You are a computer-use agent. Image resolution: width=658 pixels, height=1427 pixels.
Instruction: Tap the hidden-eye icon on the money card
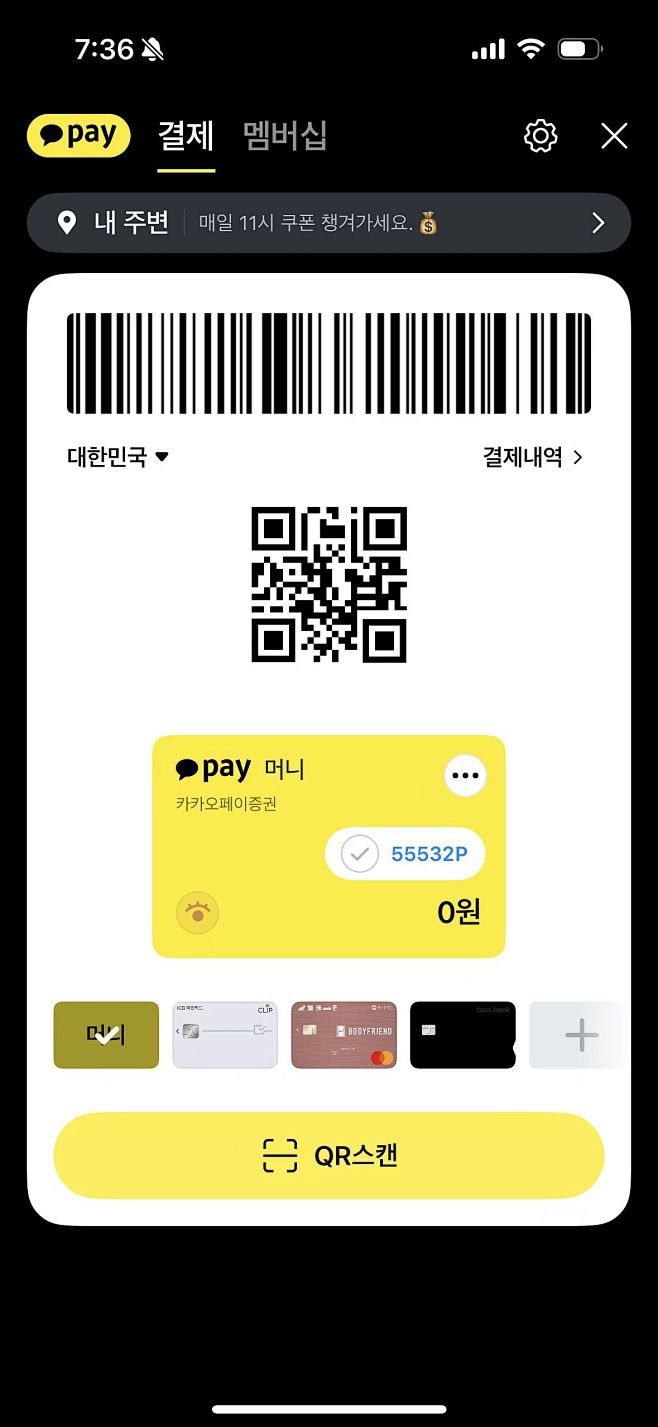(197, 912)
